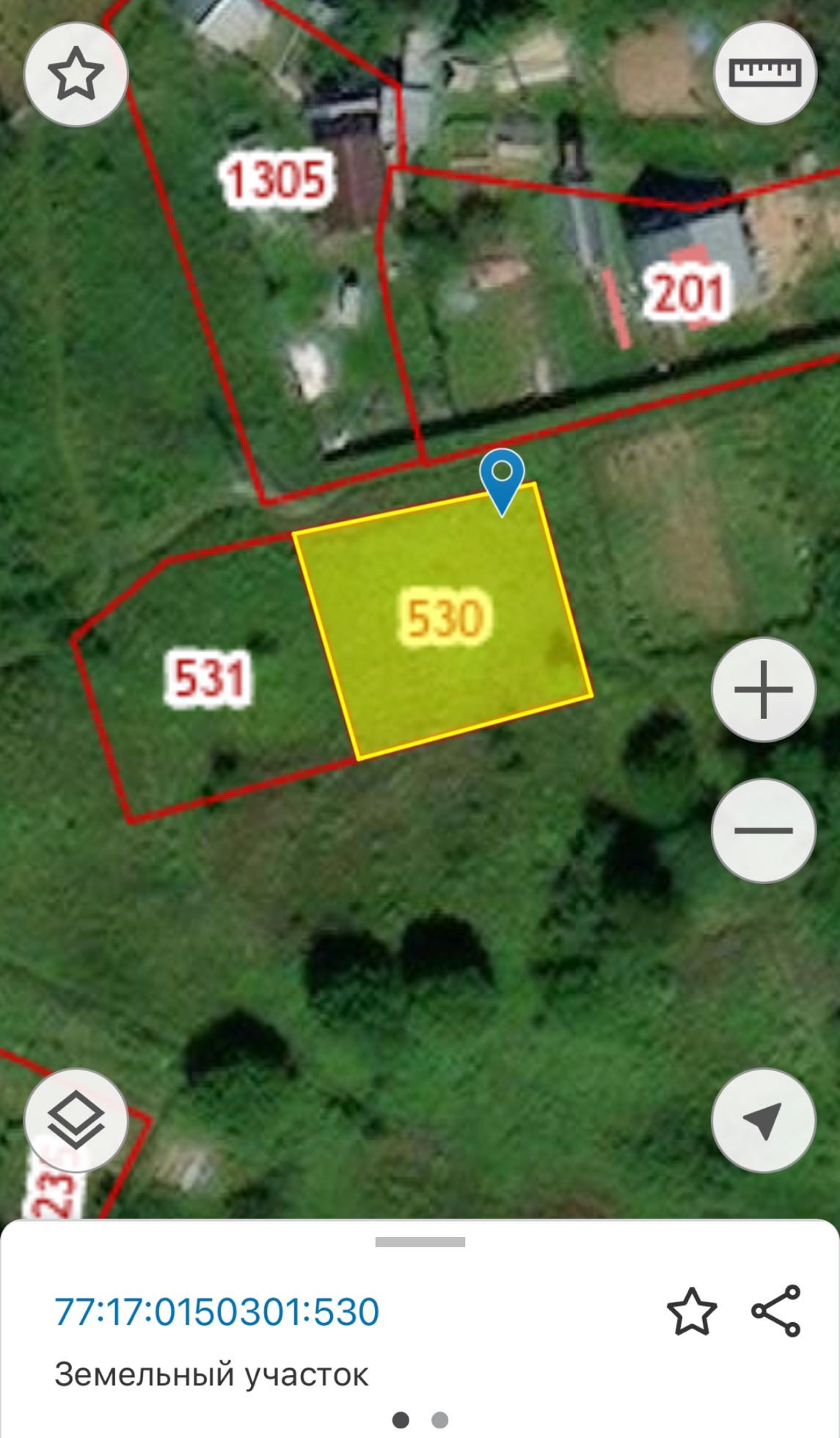Center map on my location
Viewport: 840px width, 1438px height.
click(763, 1120)
